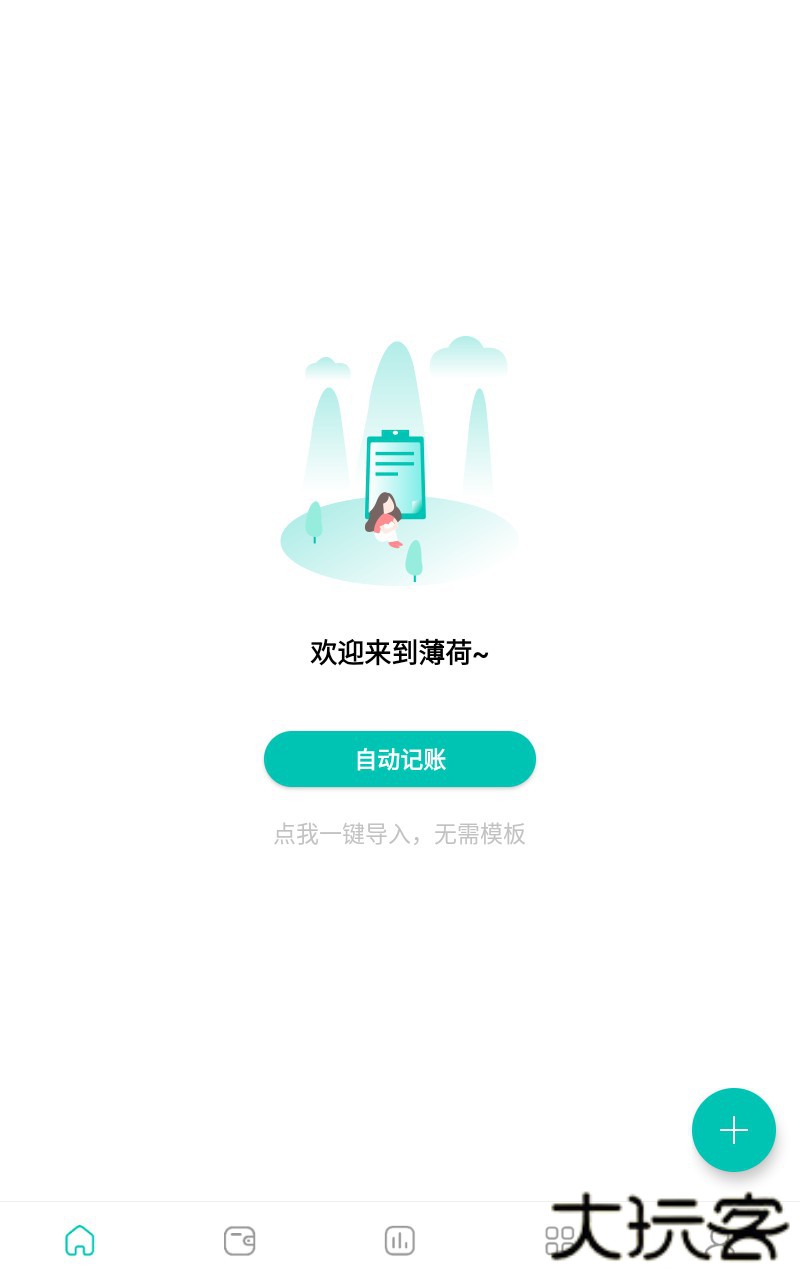Tap the profile icon at bottom right

[720, 1240]
